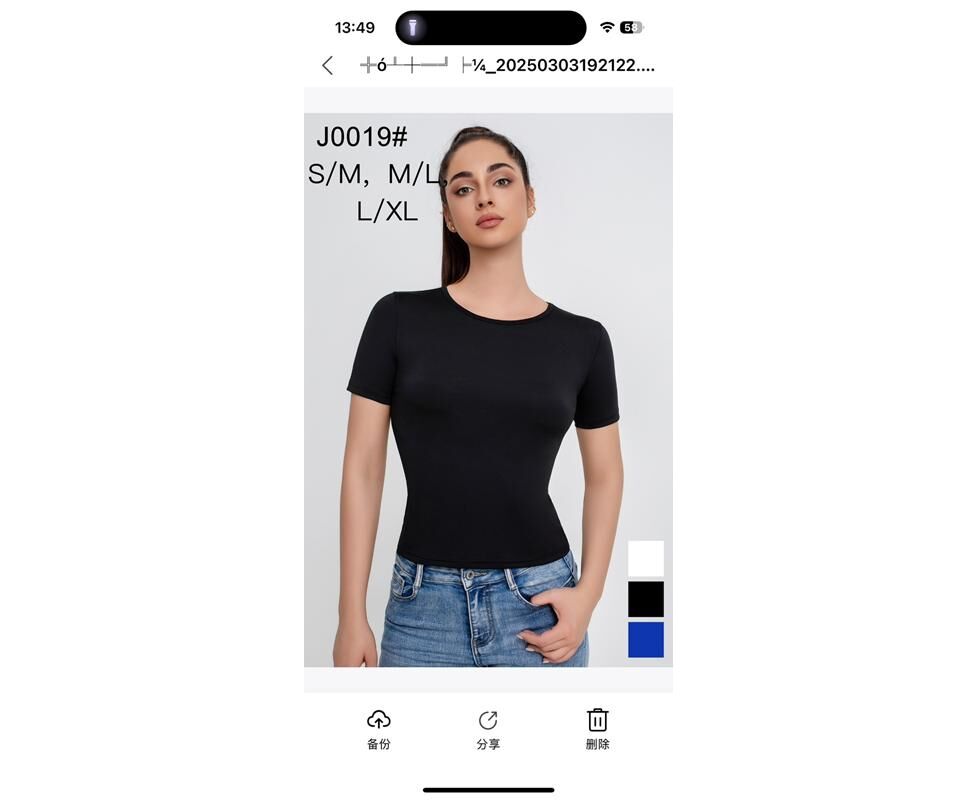Go back using the top-left arrow
The height and width of the screenshot is (800, 978).
pyautogui.click(x=328, y=66)
